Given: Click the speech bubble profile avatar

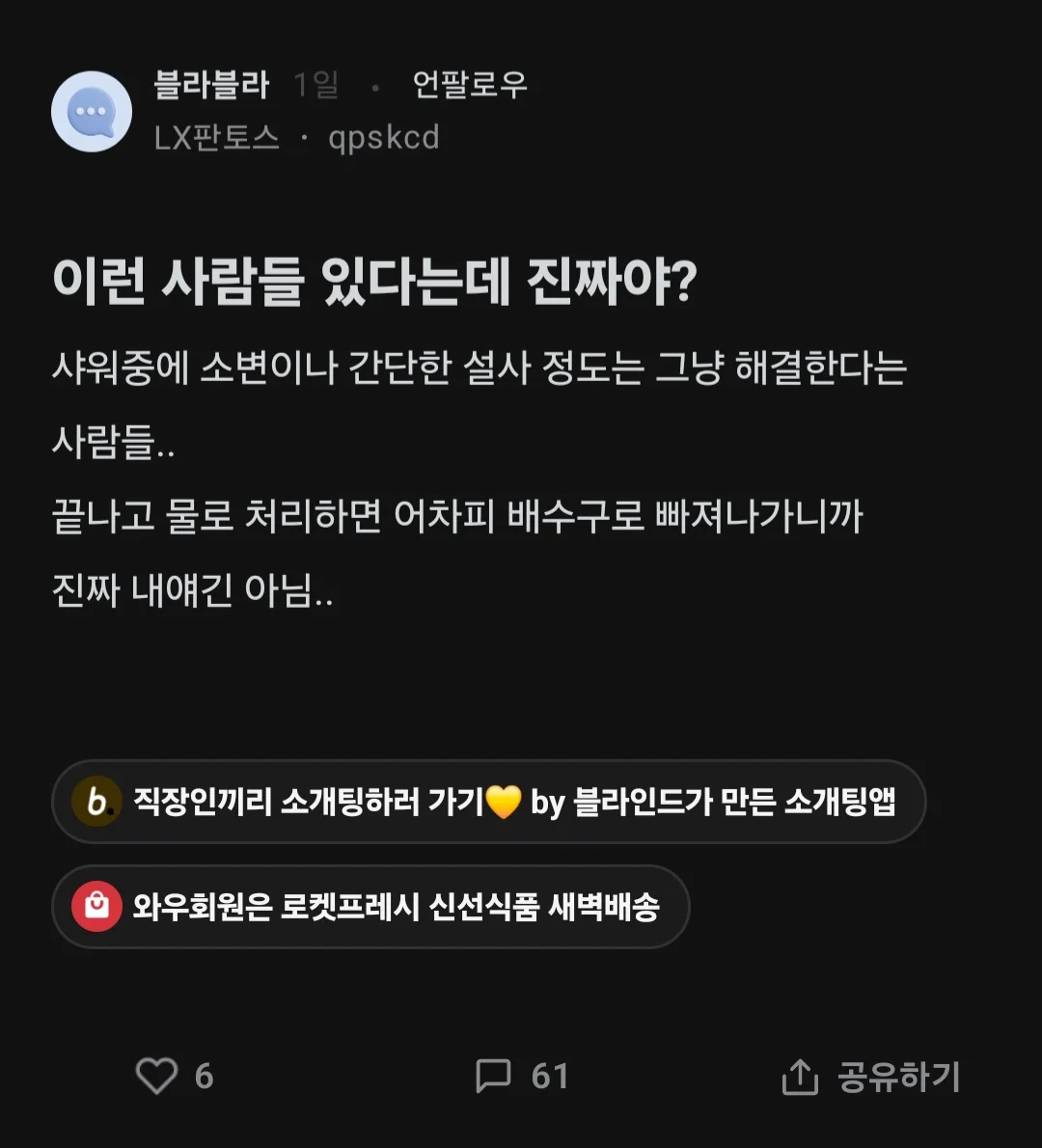Looking at the screenshot, I should [x=91, y=110].
